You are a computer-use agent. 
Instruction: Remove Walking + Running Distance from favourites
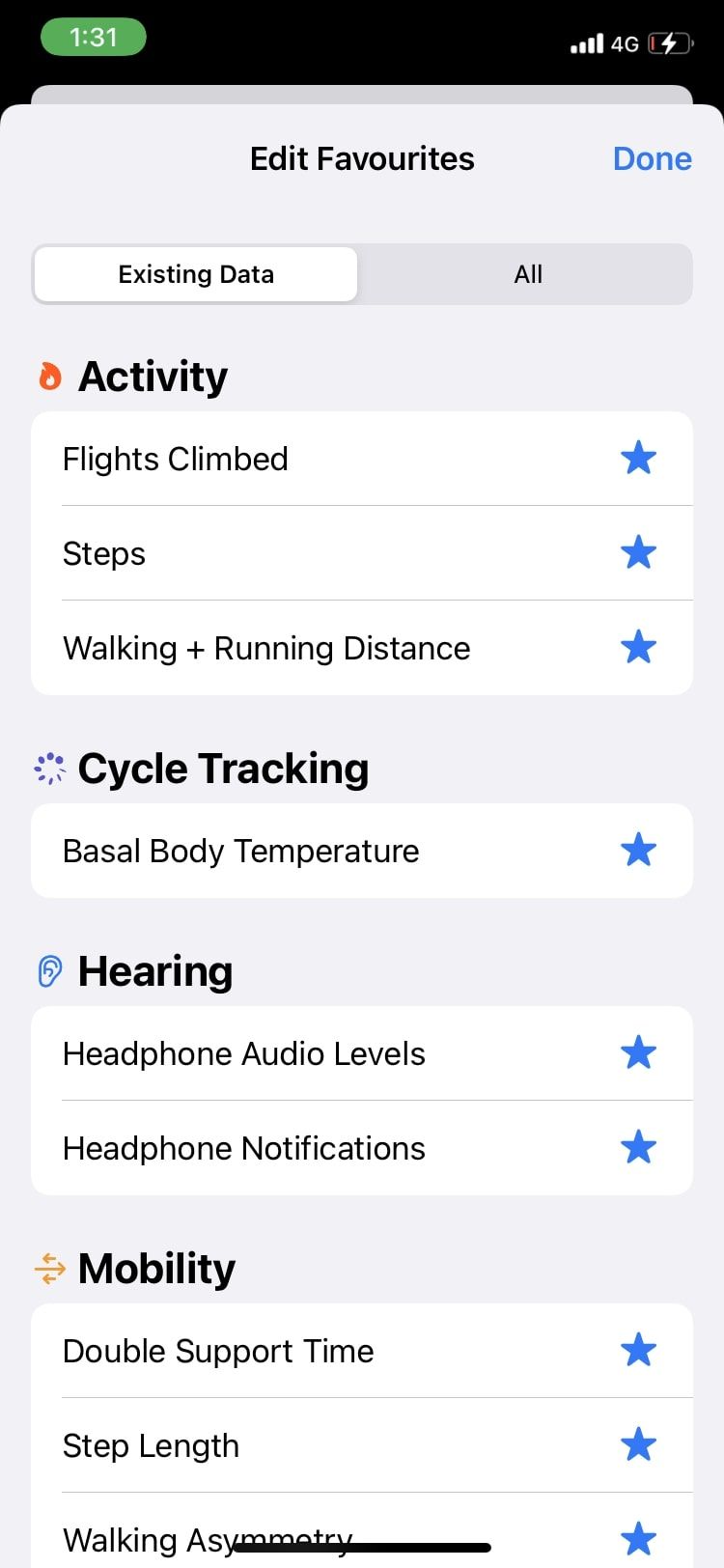[638, 648]
